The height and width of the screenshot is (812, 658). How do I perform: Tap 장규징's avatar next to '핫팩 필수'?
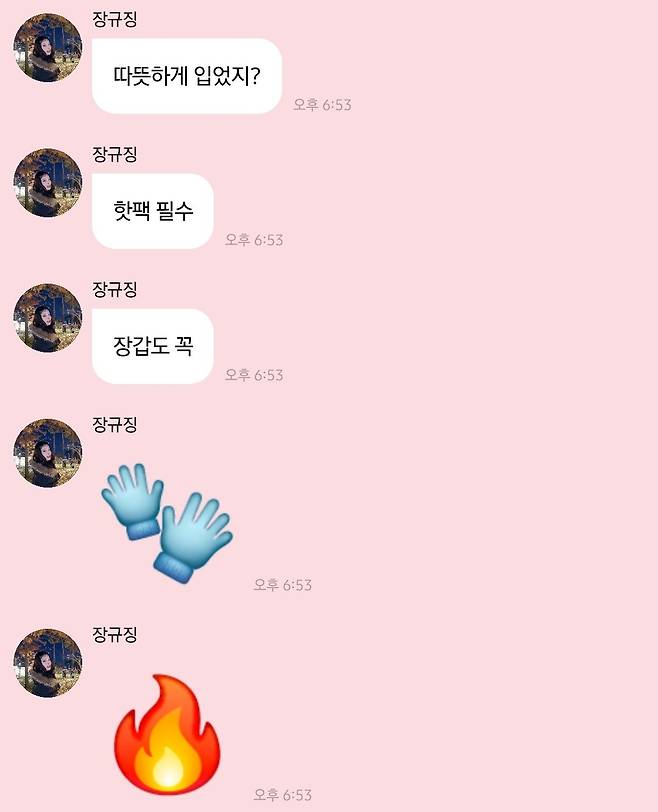(47, 183)
